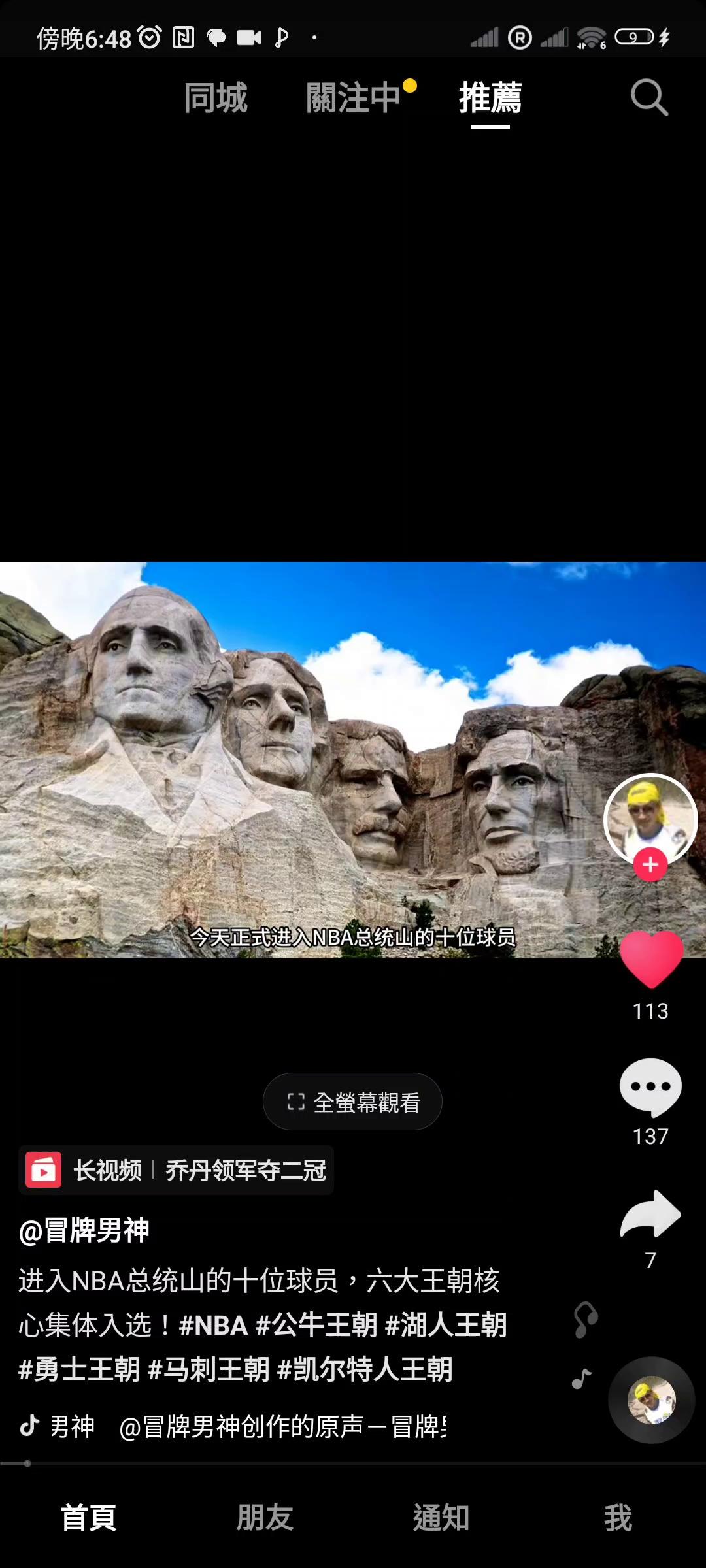
Task: Open @冒牌男神 username
Action: coord(85,1231)
